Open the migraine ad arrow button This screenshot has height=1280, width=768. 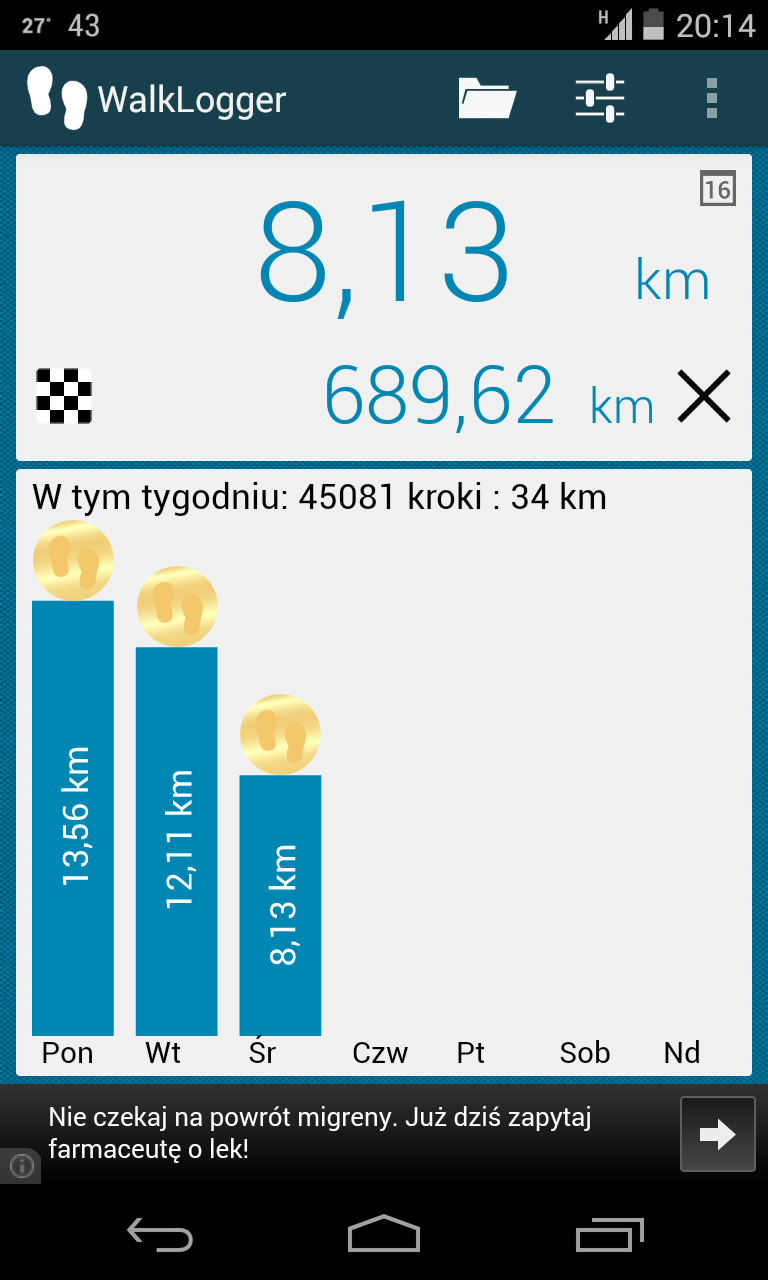point(718,1134)
